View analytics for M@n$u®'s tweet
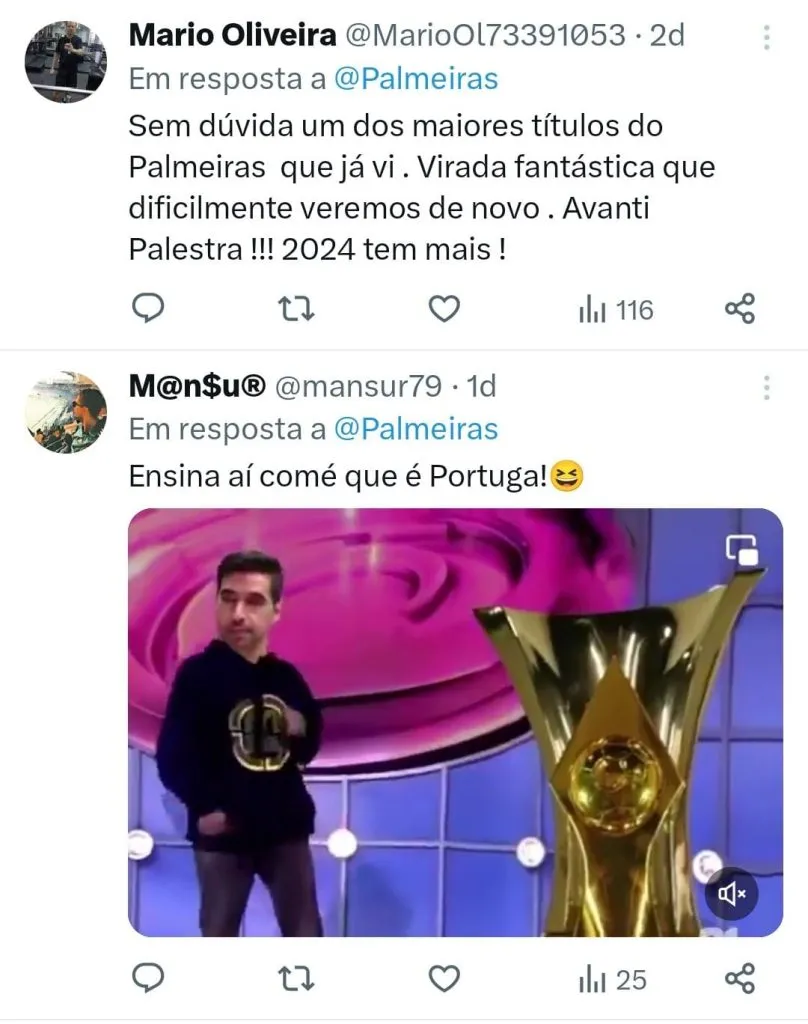The image size is (808, 1024). pyautogui.click(x=612, y=979)
